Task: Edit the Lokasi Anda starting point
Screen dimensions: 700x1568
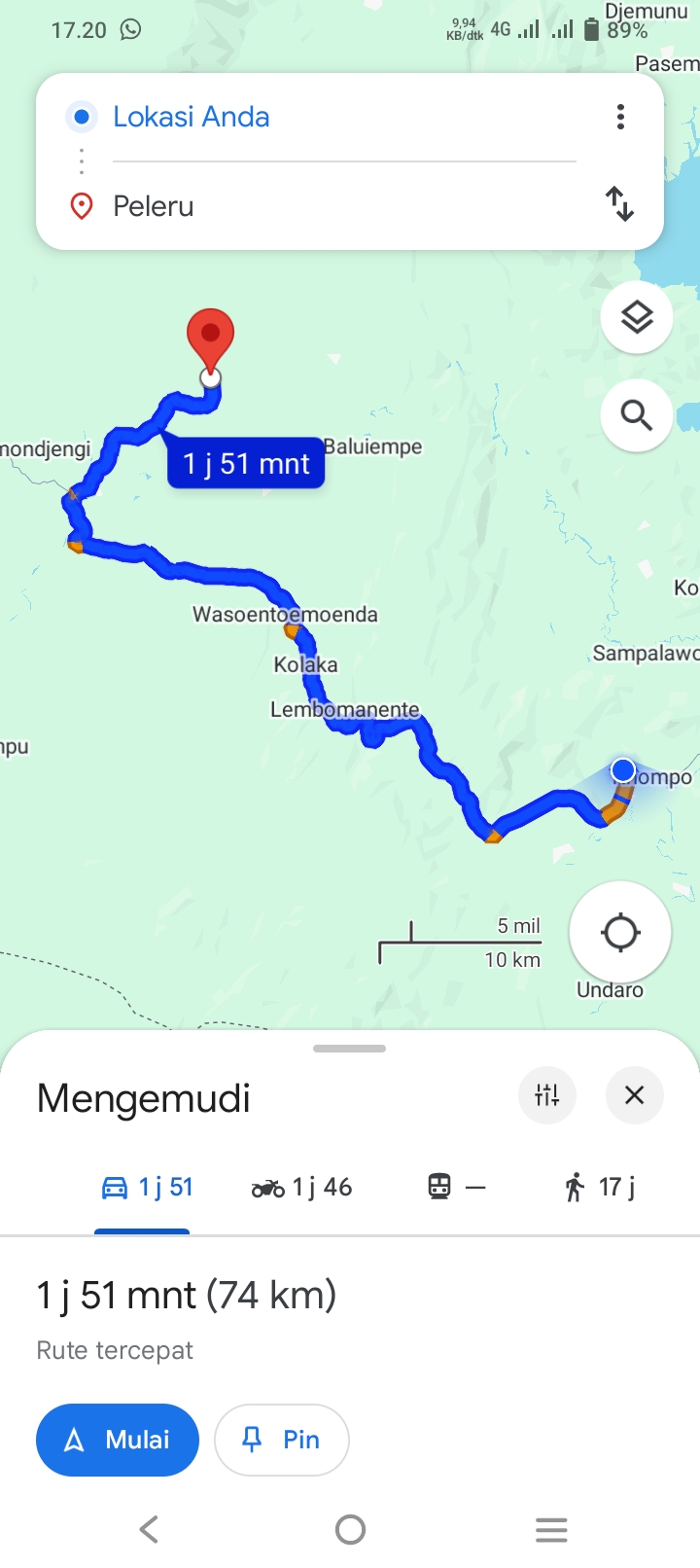Action: pos(344,117)
